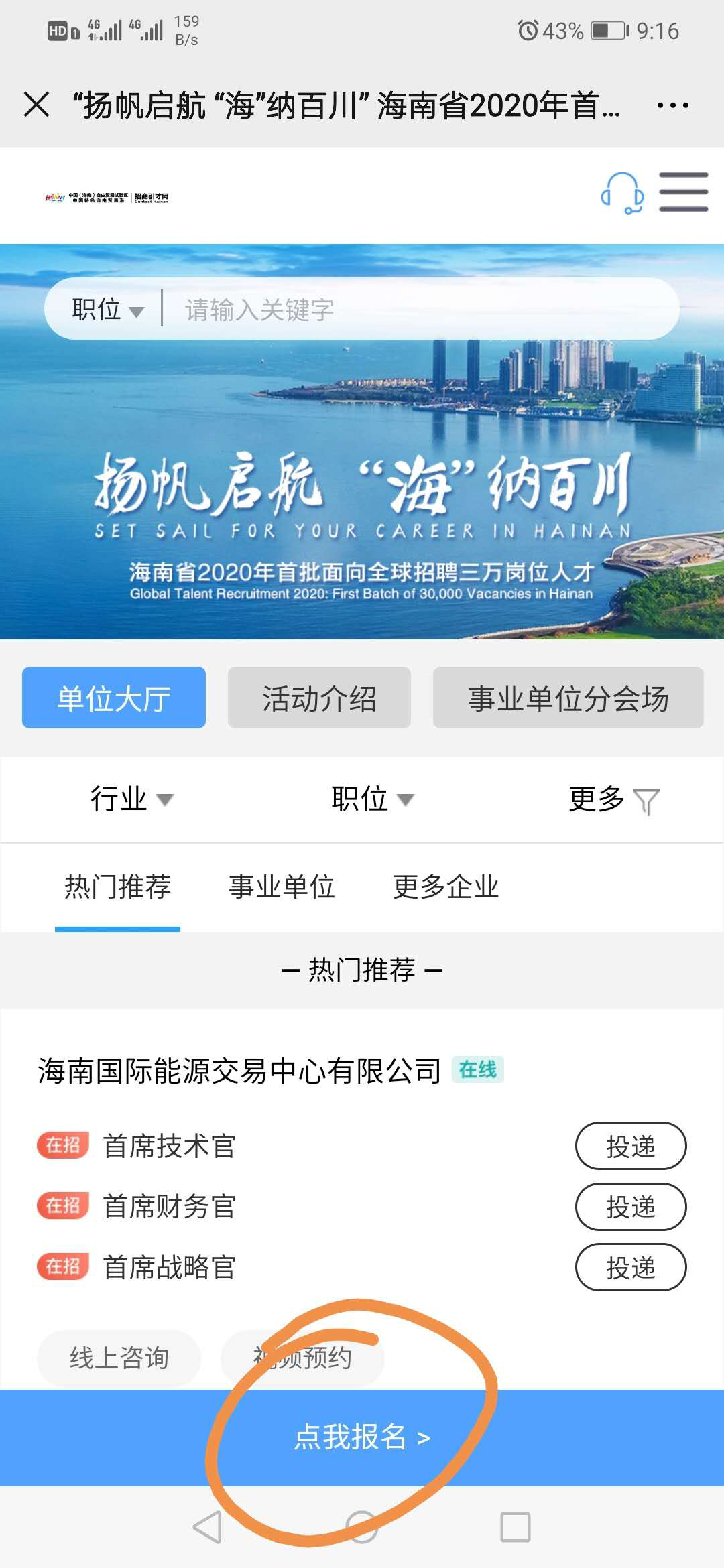Select the 事业单位 tab

tap(282, 887)
